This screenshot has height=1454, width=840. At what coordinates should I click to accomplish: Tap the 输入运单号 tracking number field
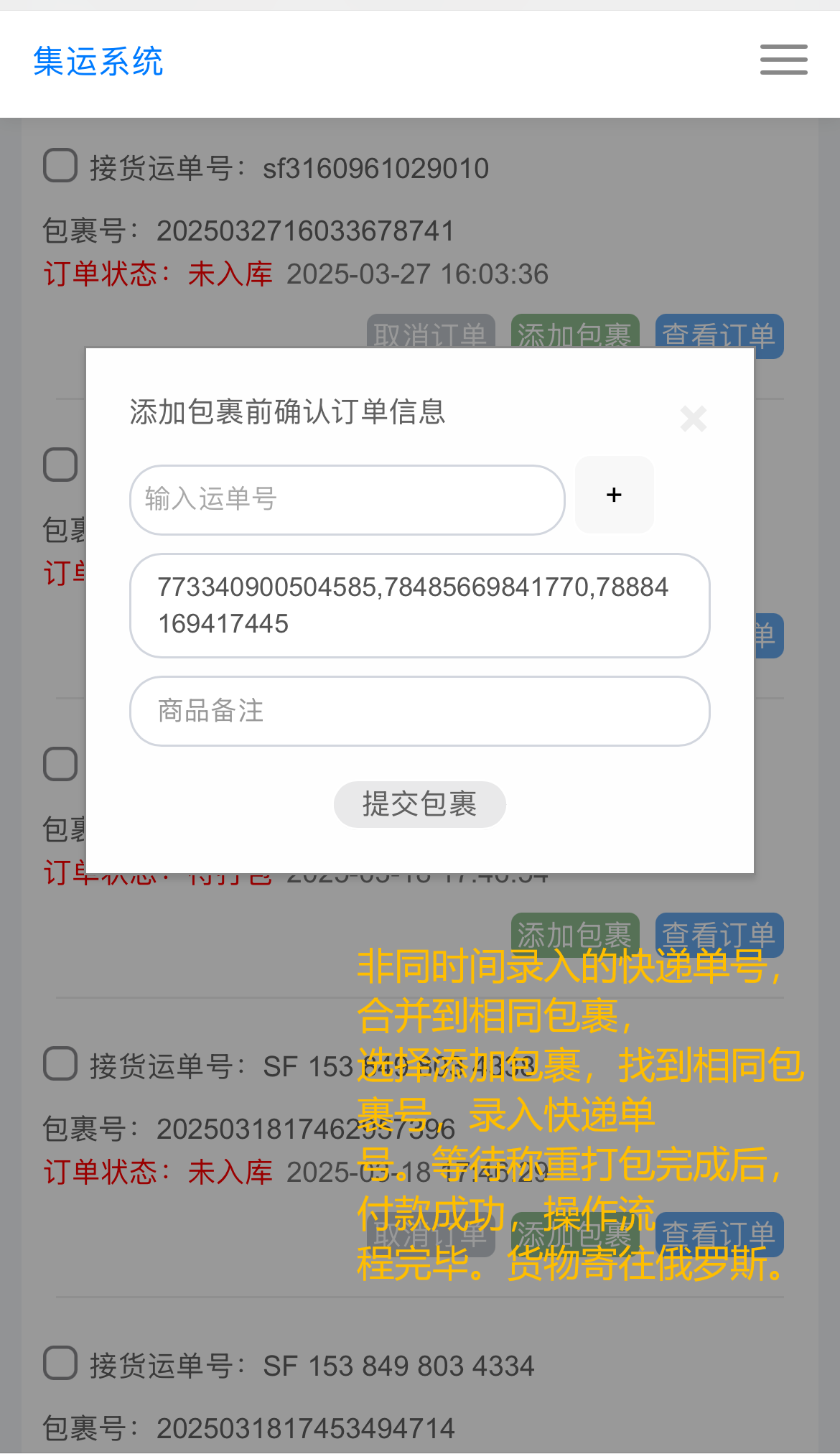[347, 499]
